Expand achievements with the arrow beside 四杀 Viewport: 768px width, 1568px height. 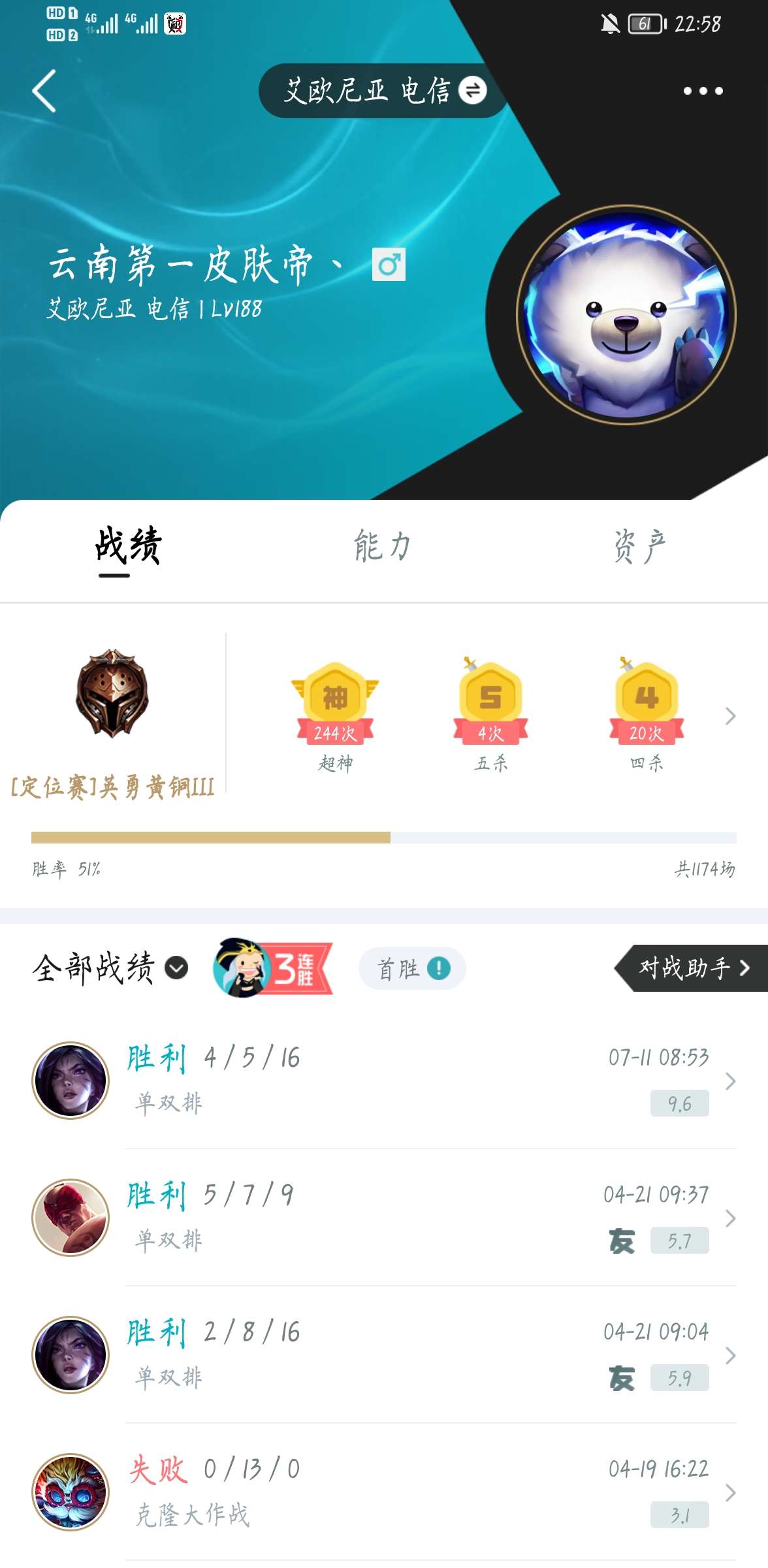click(x=730, y=717)
